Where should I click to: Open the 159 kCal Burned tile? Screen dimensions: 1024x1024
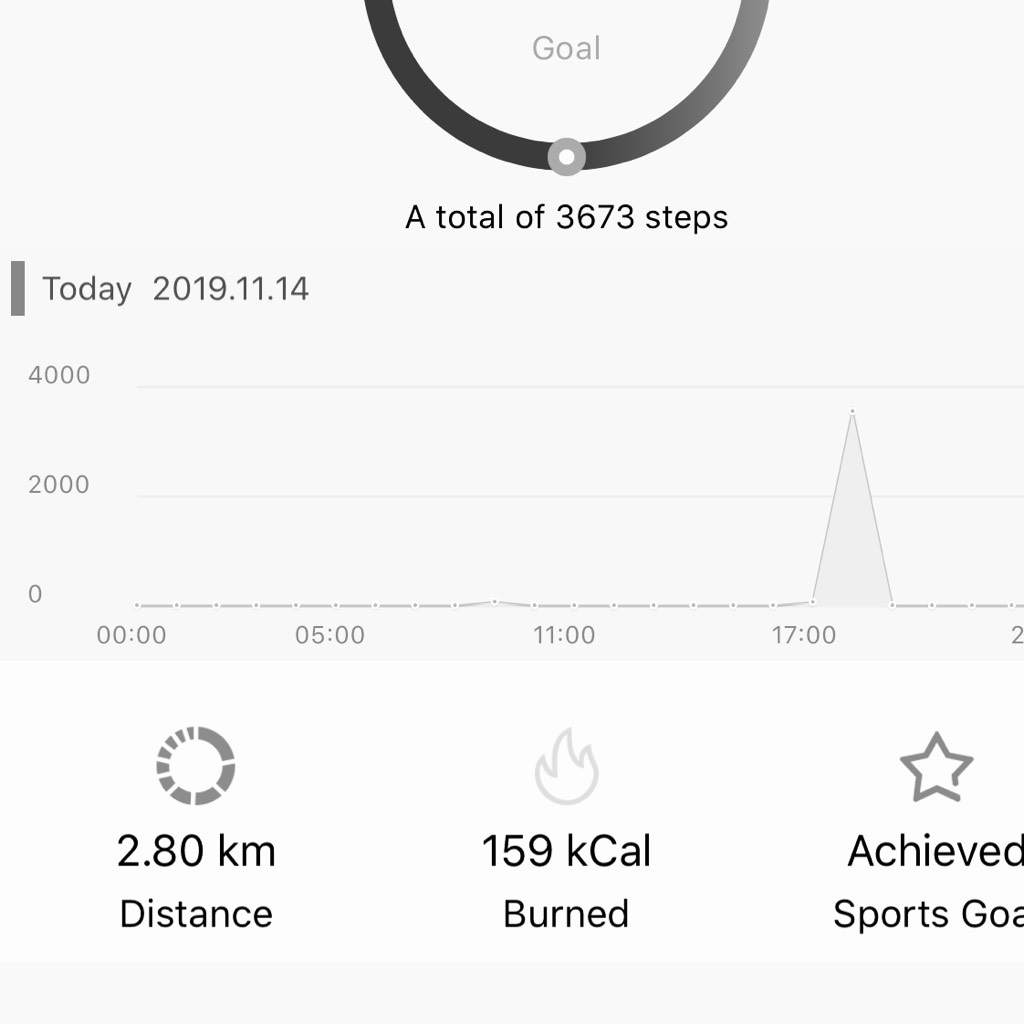[x=566, y=830]
